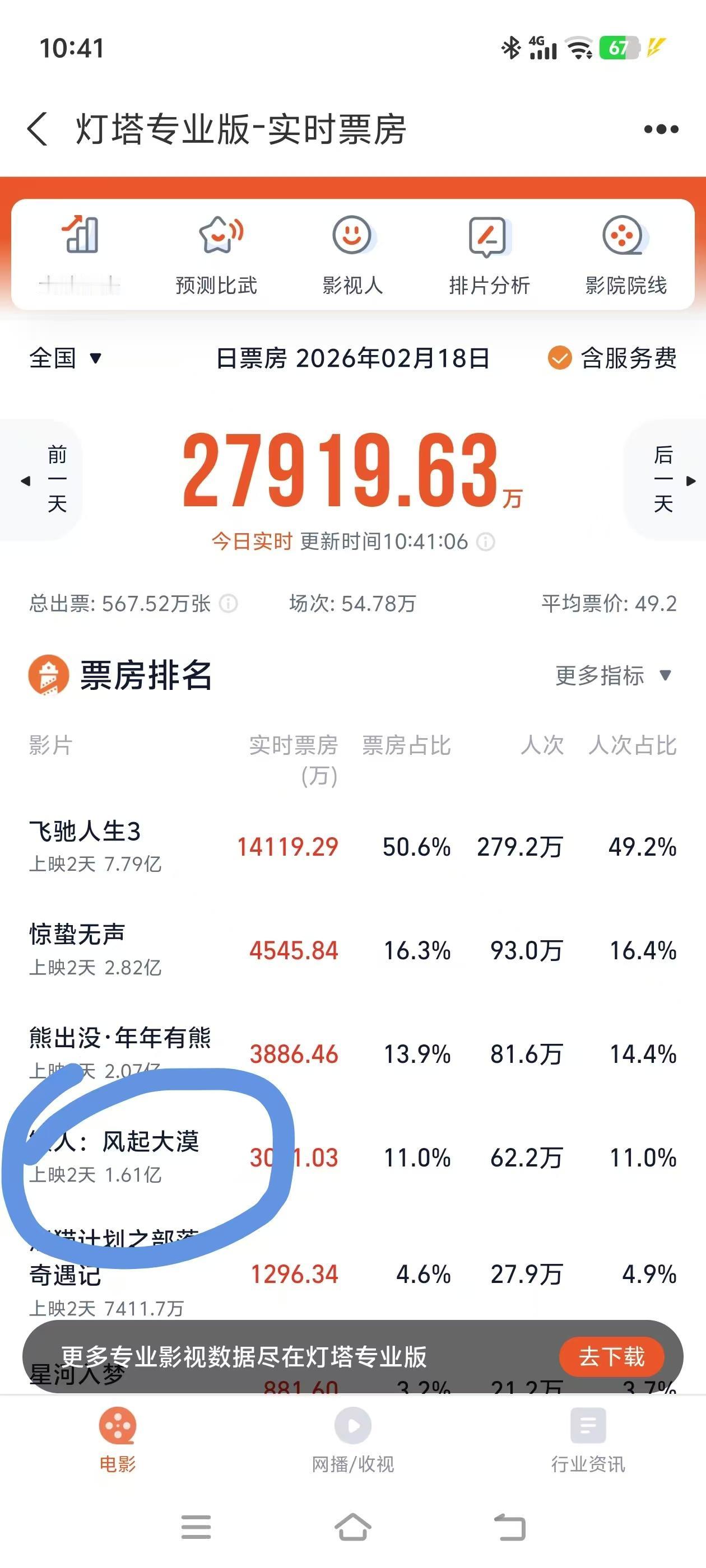Tap the back arrow on title bar
Image resolution: width=706 pixels, height=1568 pixels.
36,128
